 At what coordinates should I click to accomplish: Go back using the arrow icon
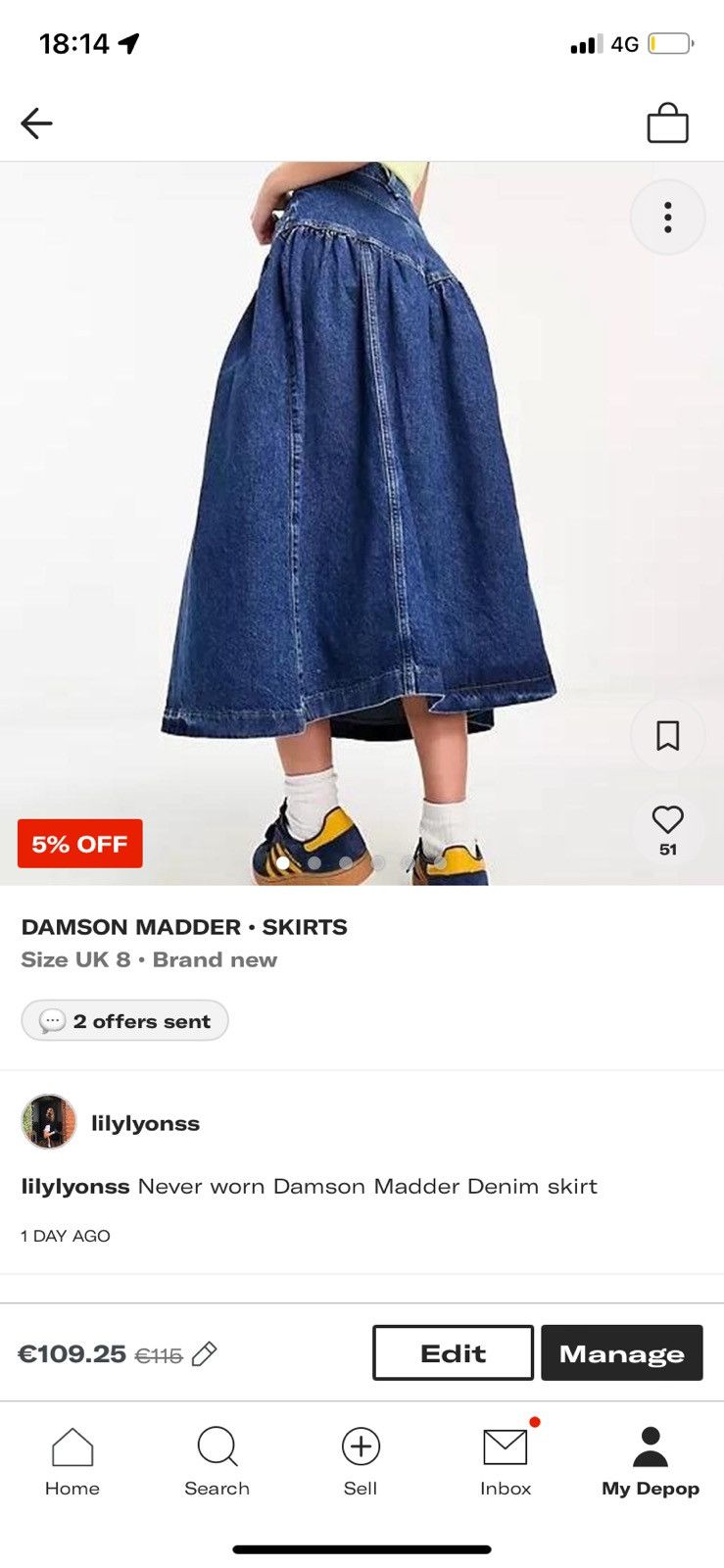tap(36, 123)
